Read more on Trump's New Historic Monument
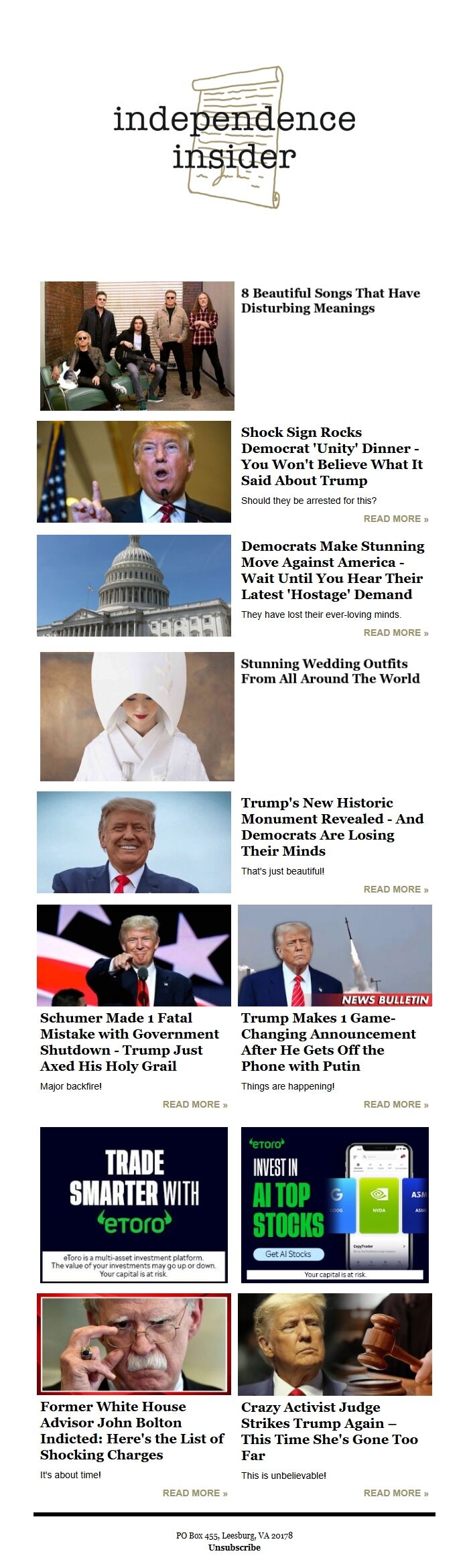 (x=395, y=889)
